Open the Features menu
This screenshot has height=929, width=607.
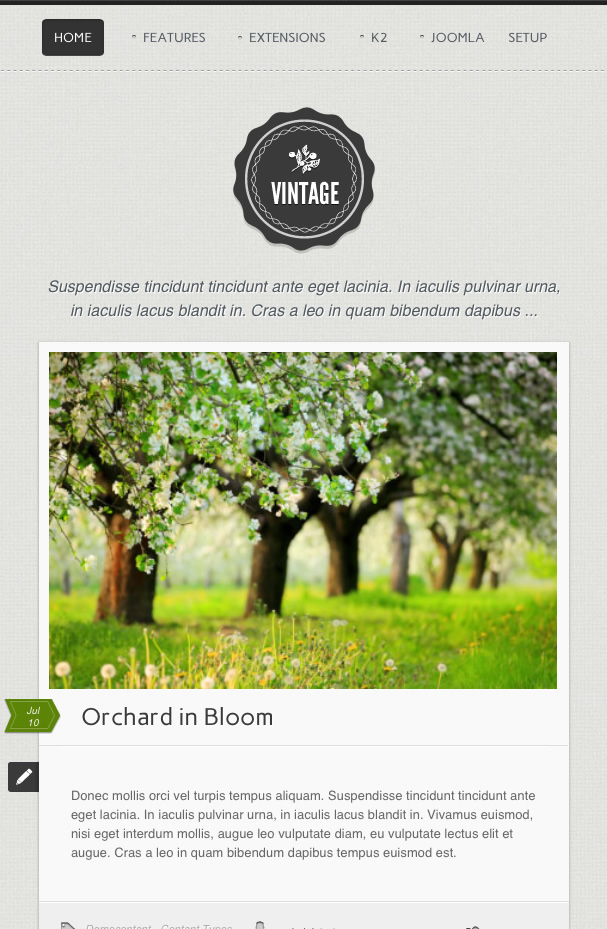pos(173,38)
